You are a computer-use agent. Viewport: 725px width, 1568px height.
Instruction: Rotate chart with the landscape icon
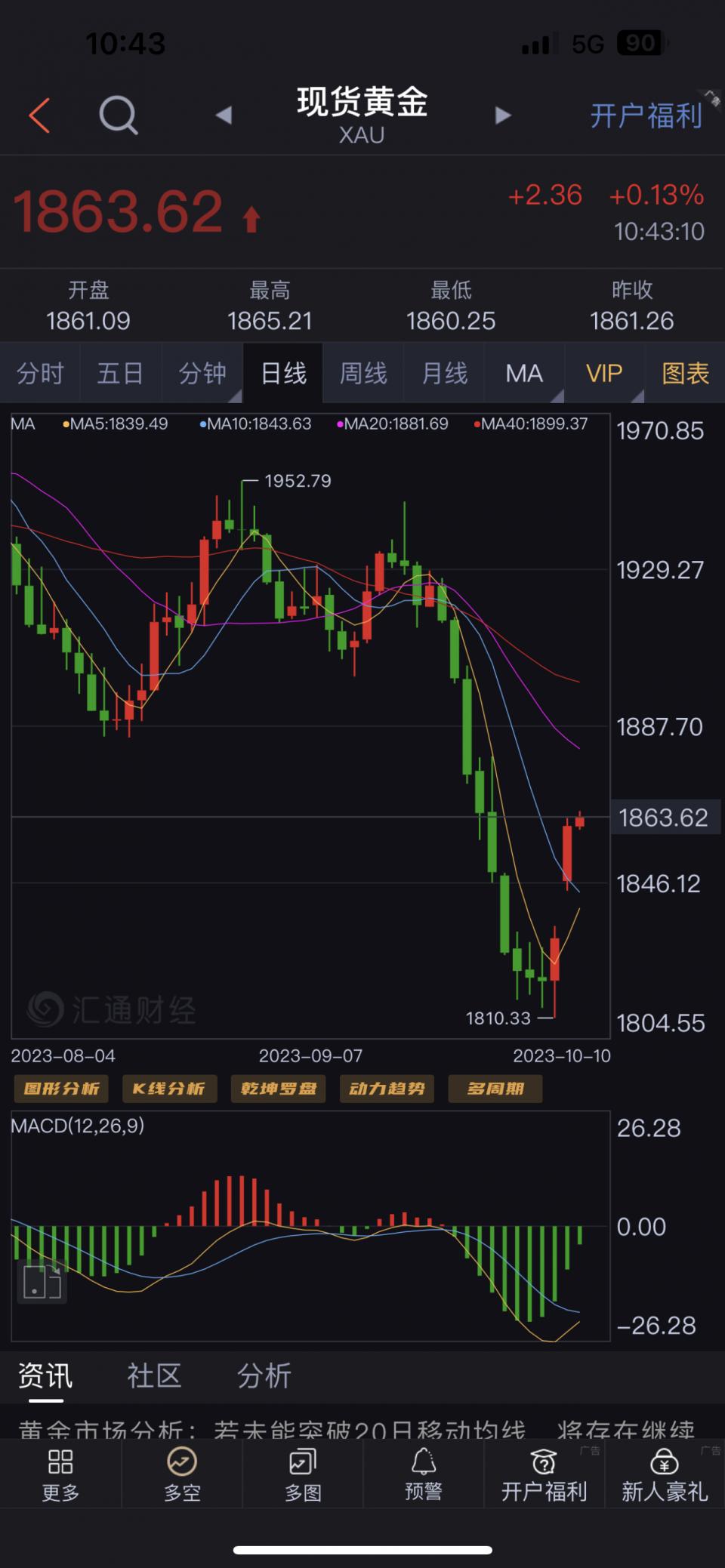tap(42, 1282)
